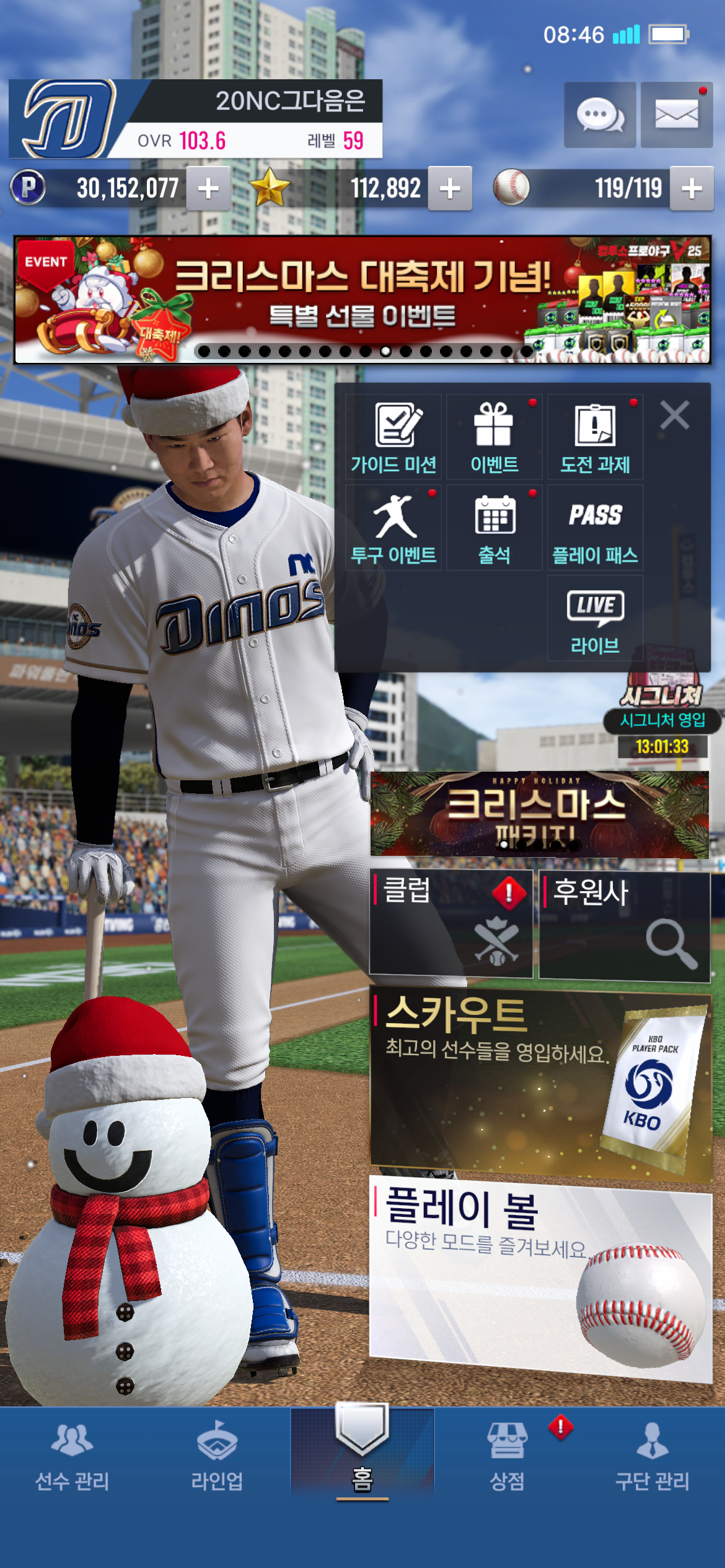Open the 이벤트 gift menu

point(494,437)
